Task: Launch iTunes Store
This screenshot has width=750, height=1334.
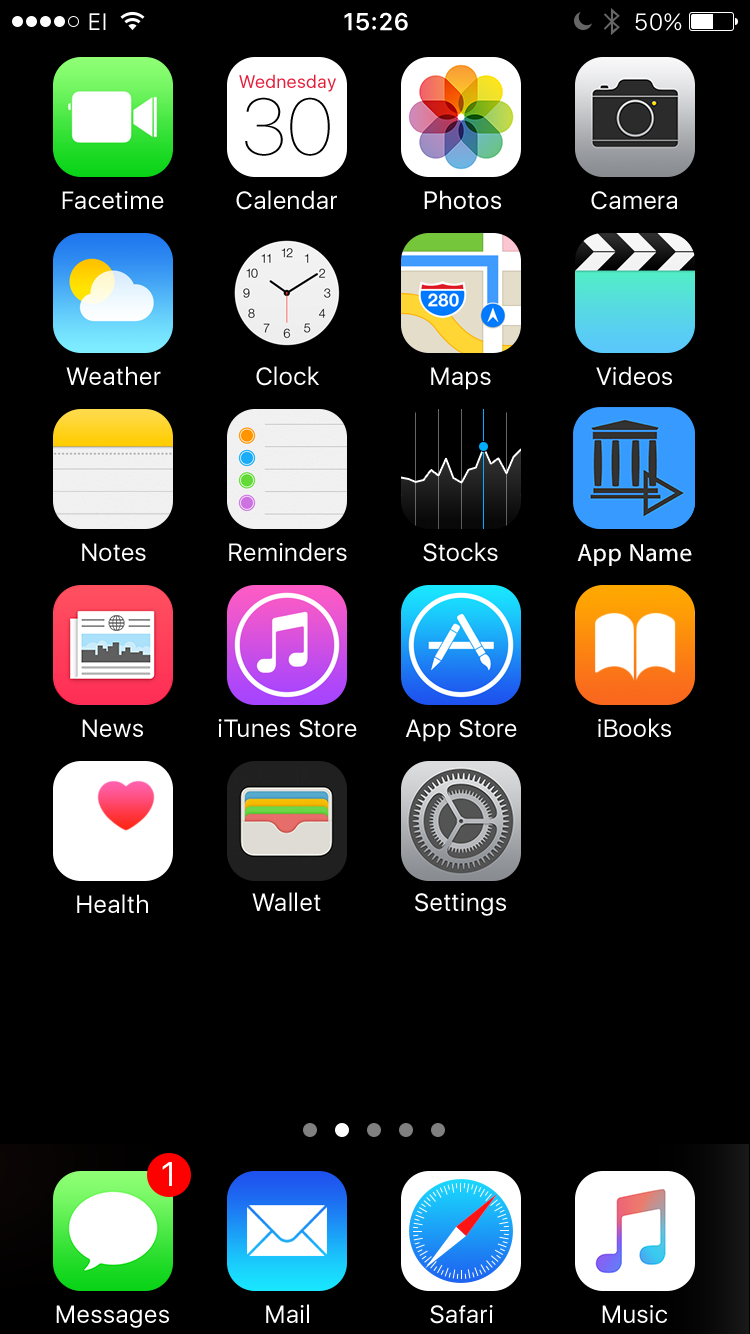Action: [287, 645]
